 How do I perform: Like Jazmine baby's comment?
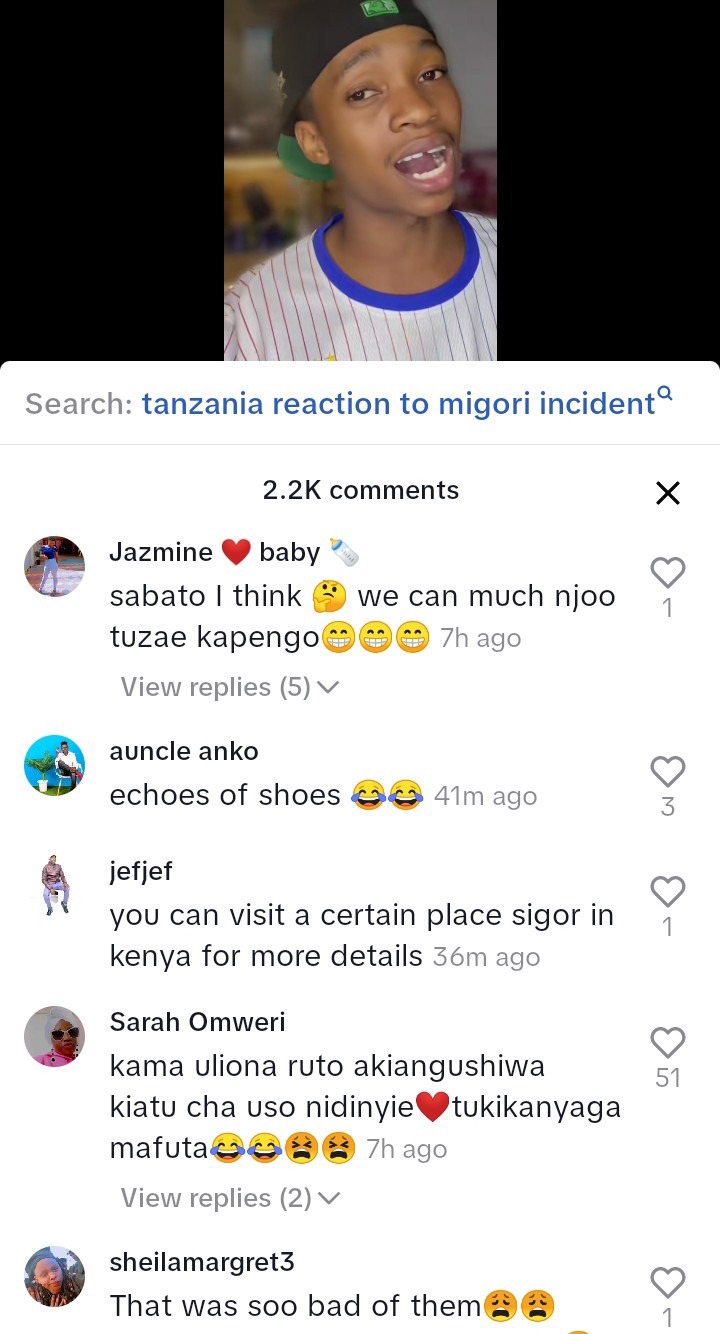coord(667,573)
